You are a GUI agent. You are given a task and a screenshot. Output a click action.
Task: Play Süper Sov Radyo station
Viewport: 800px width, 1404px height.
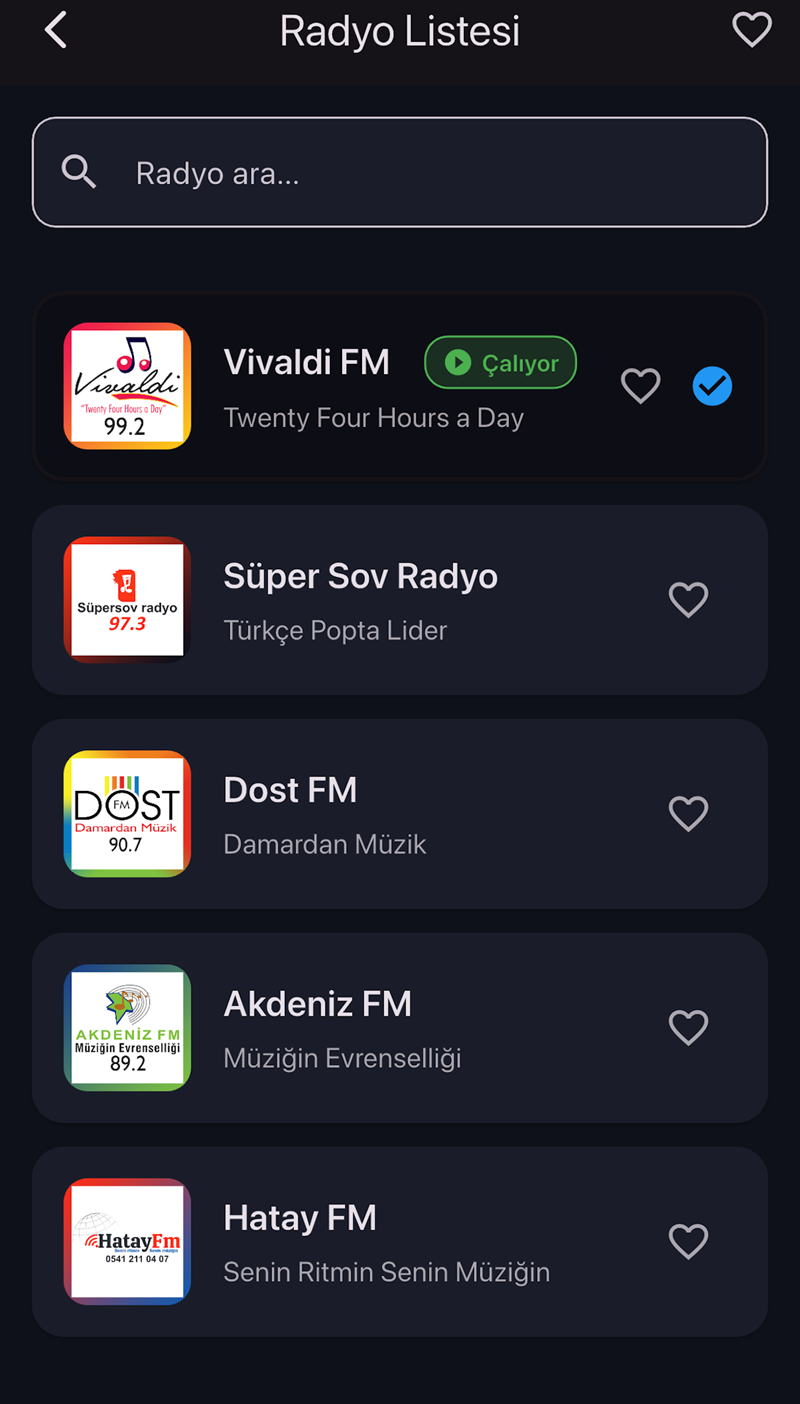360,600
